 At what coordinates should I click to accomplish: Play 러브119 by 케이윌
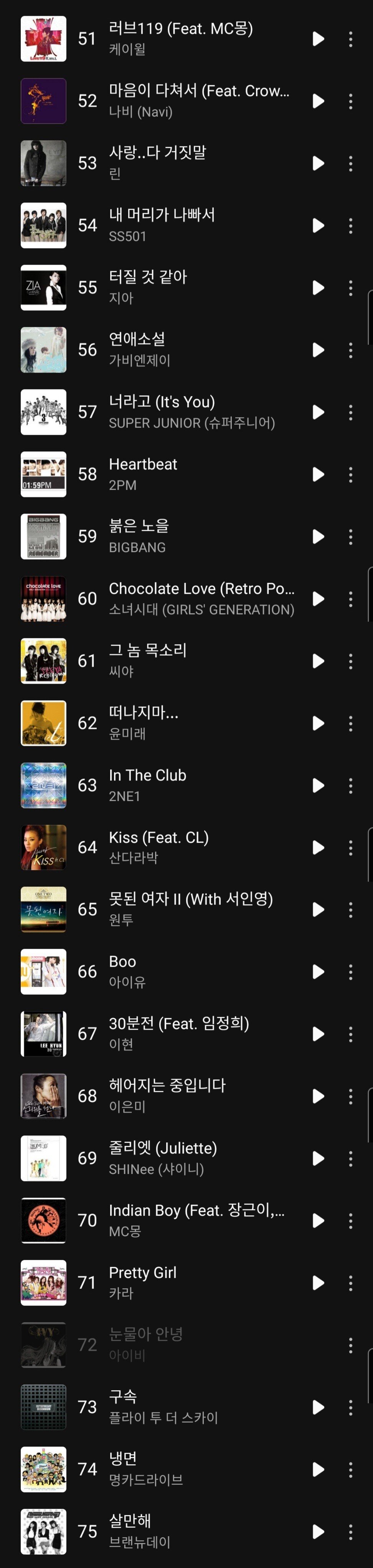(x=318, y=39)
